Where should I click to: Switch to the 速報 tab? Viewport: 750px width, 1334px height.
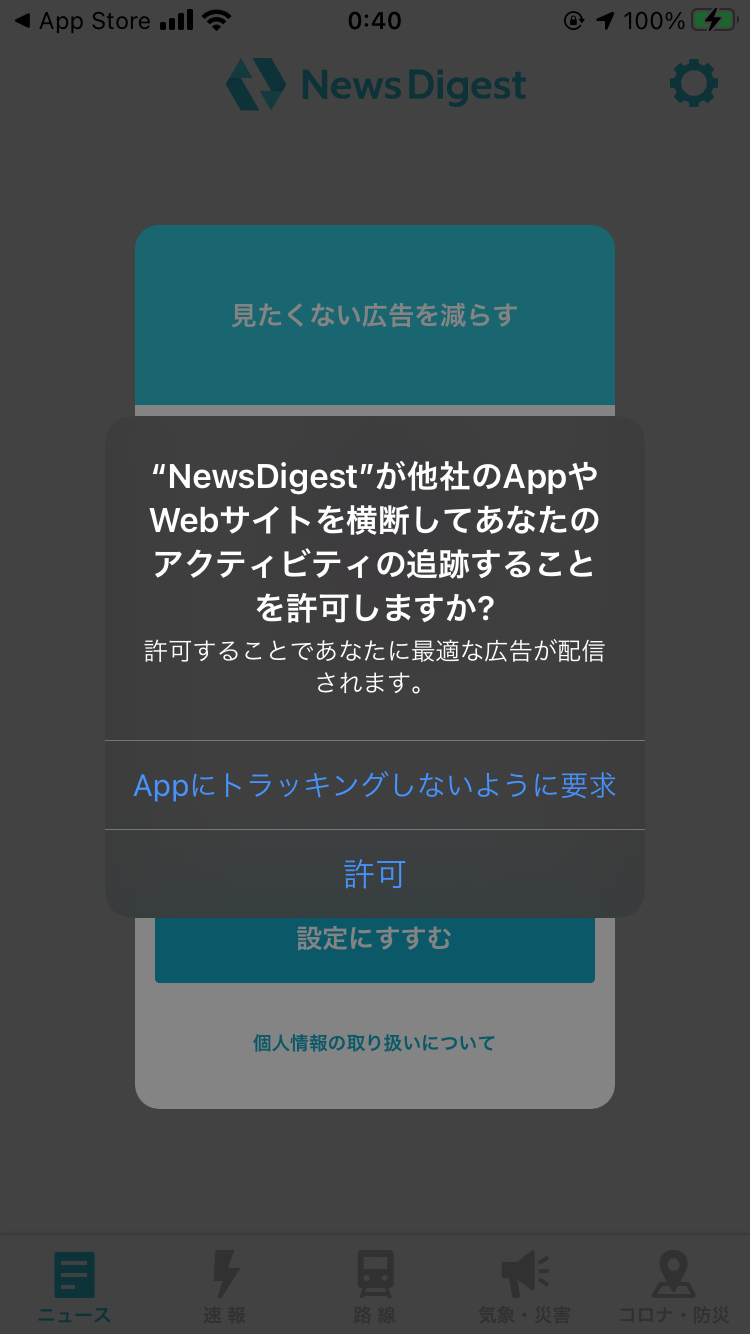point(225,1286)
